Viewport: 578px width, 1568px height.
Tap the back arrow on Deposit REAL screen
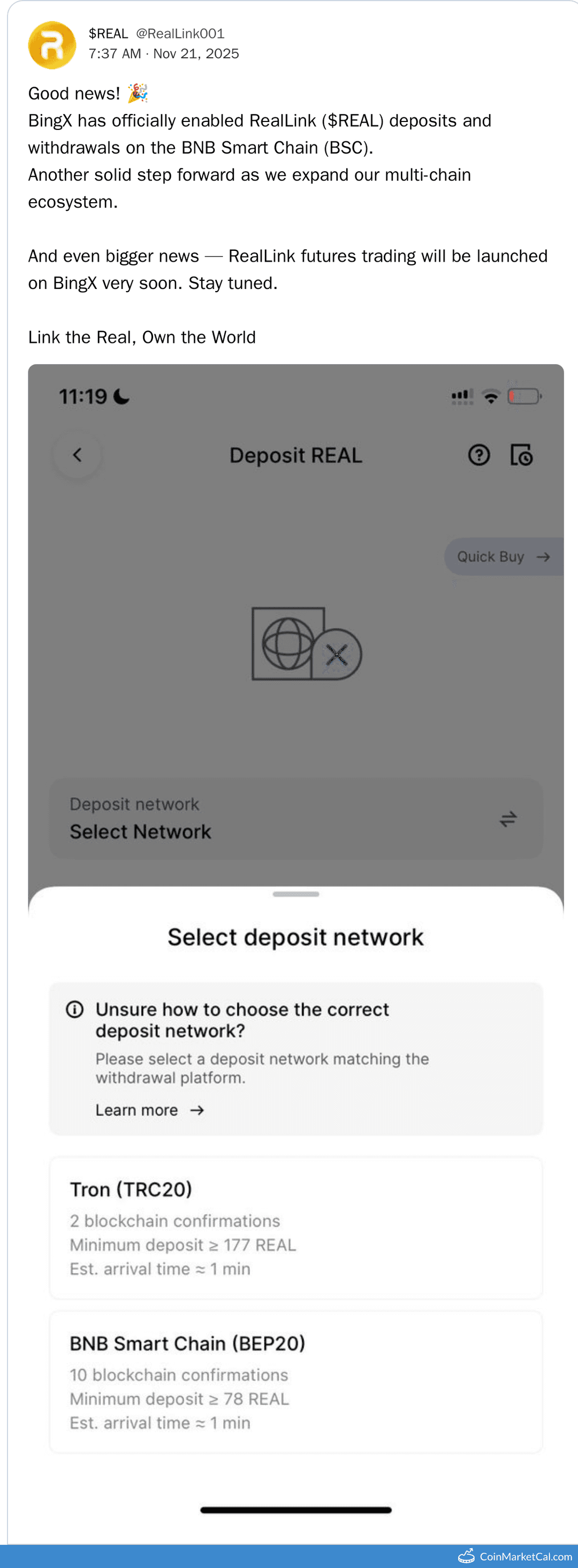click(x=78, y=454)
